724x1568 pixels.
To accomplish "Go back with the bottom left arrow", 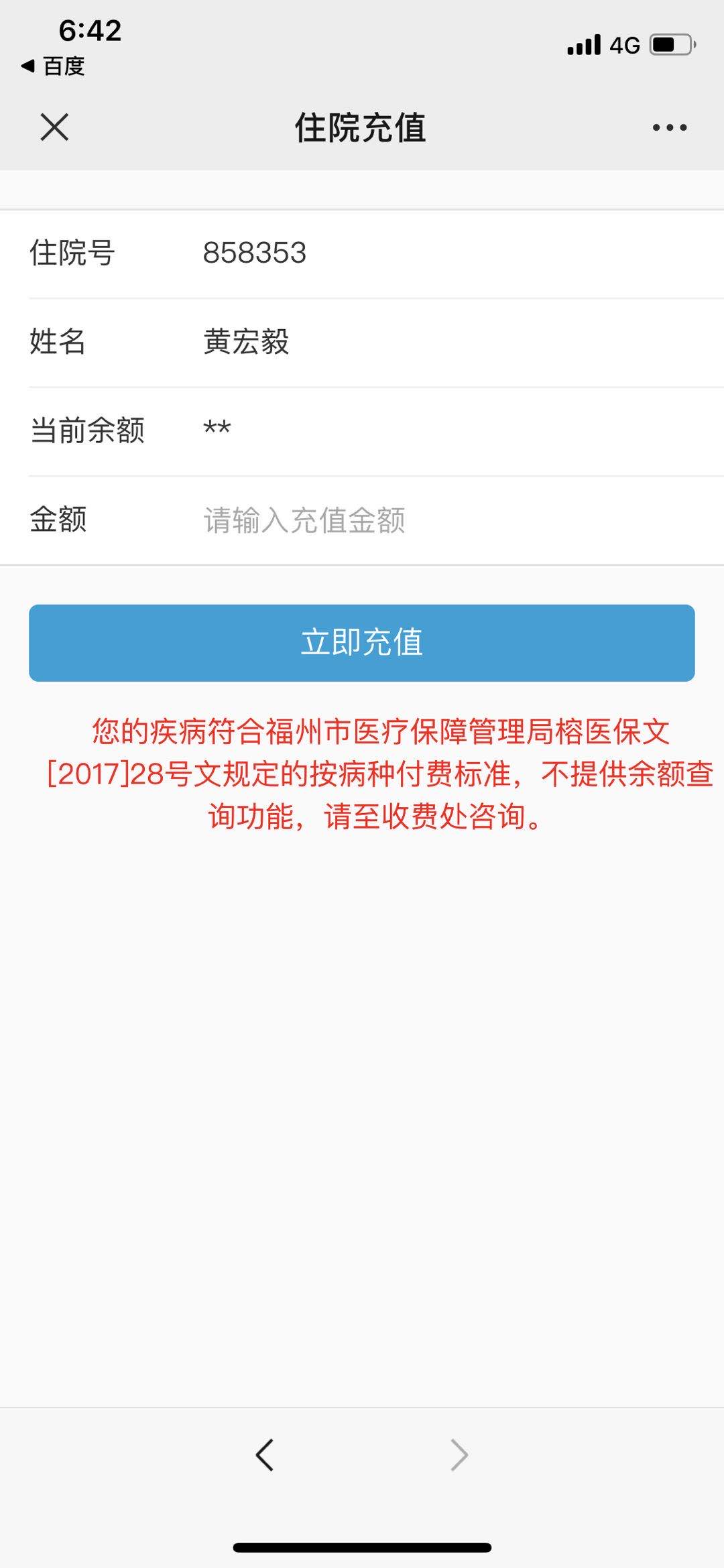I will pos(265,1455).
